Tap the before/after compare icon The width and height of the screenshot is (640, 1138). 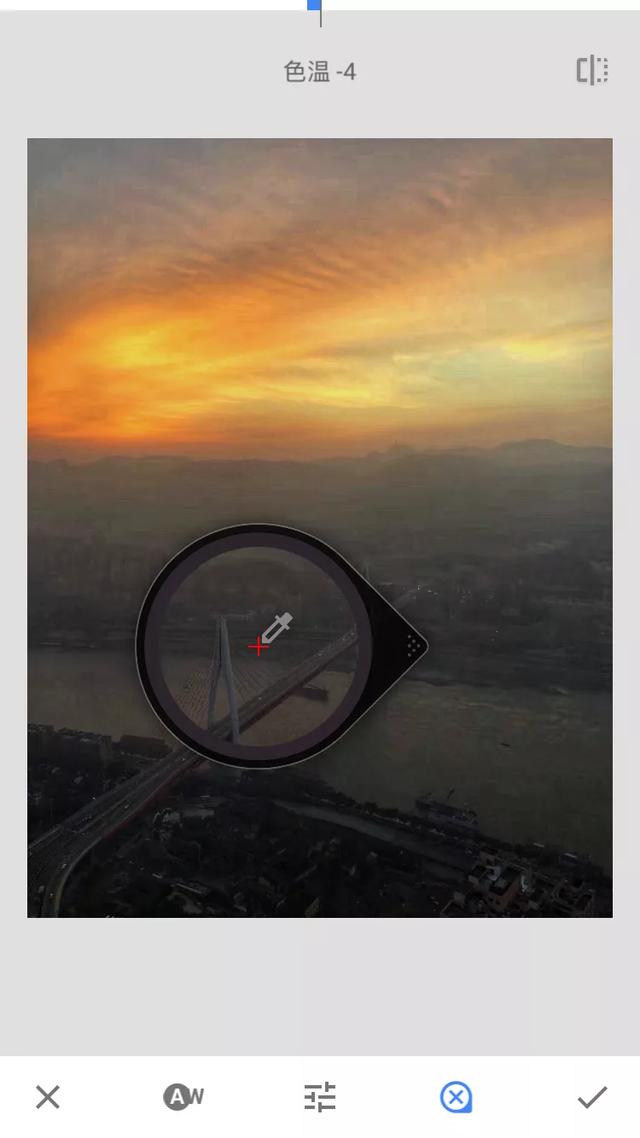pos(592,70)
